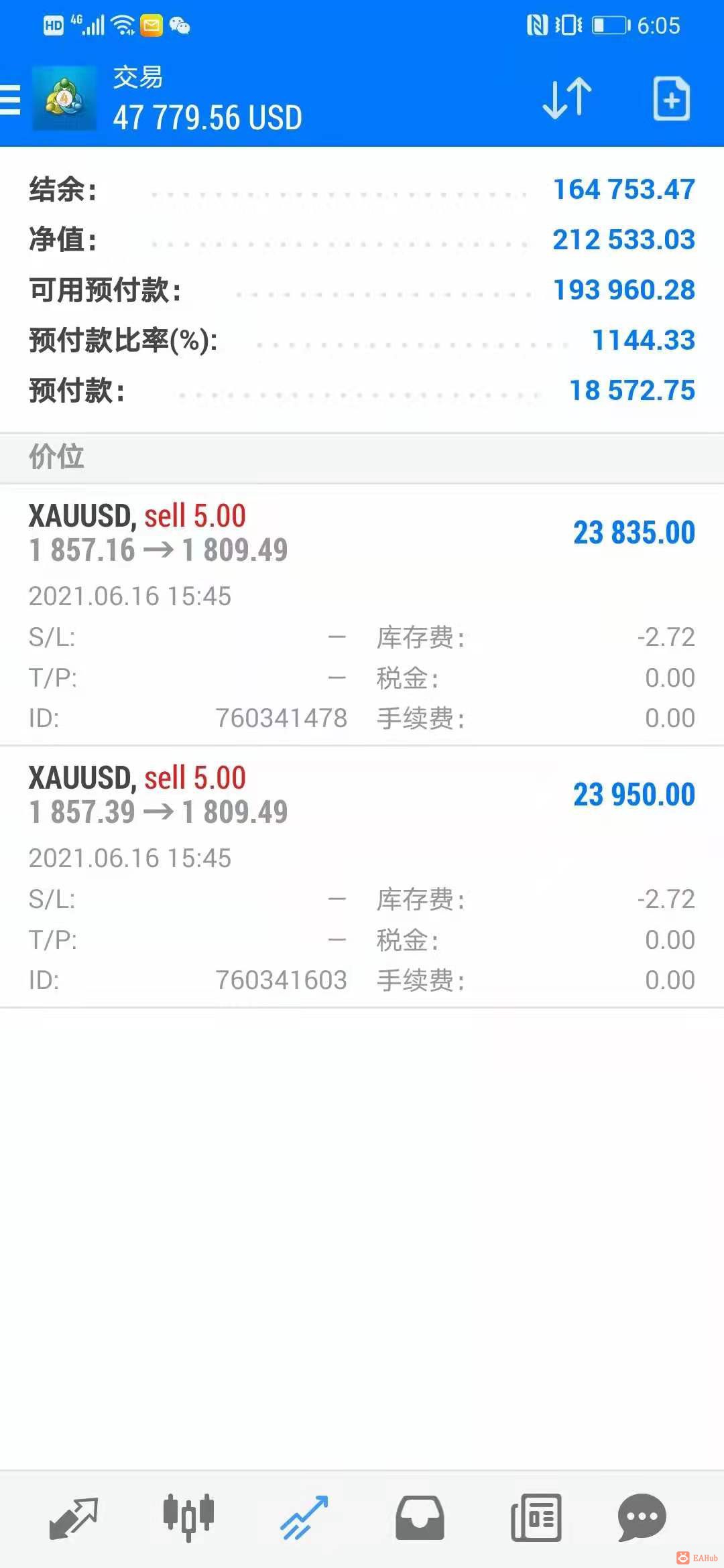The image size is (724, 1568).
Task: Go to the News tab
Action: (536, 1518)
